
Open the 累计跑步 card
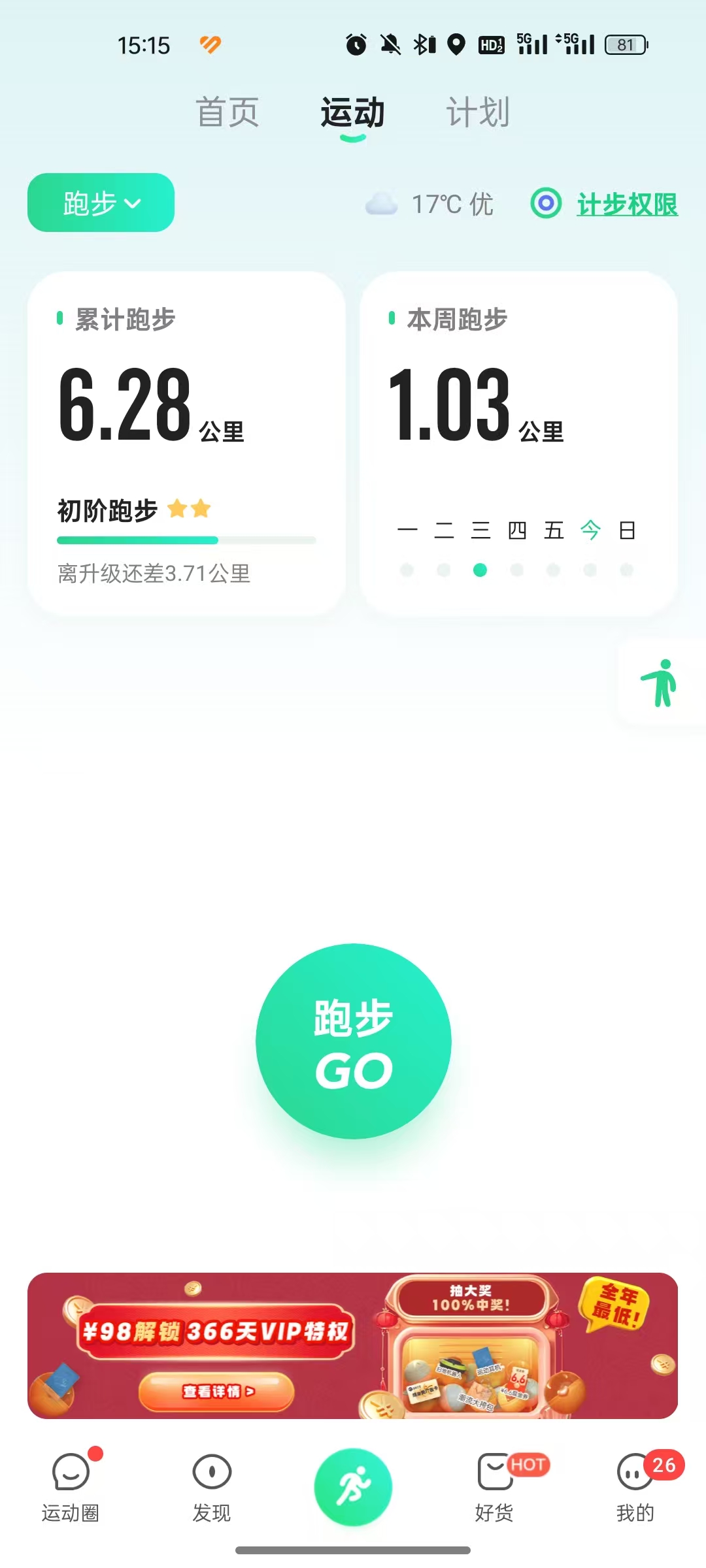(186, 443)
